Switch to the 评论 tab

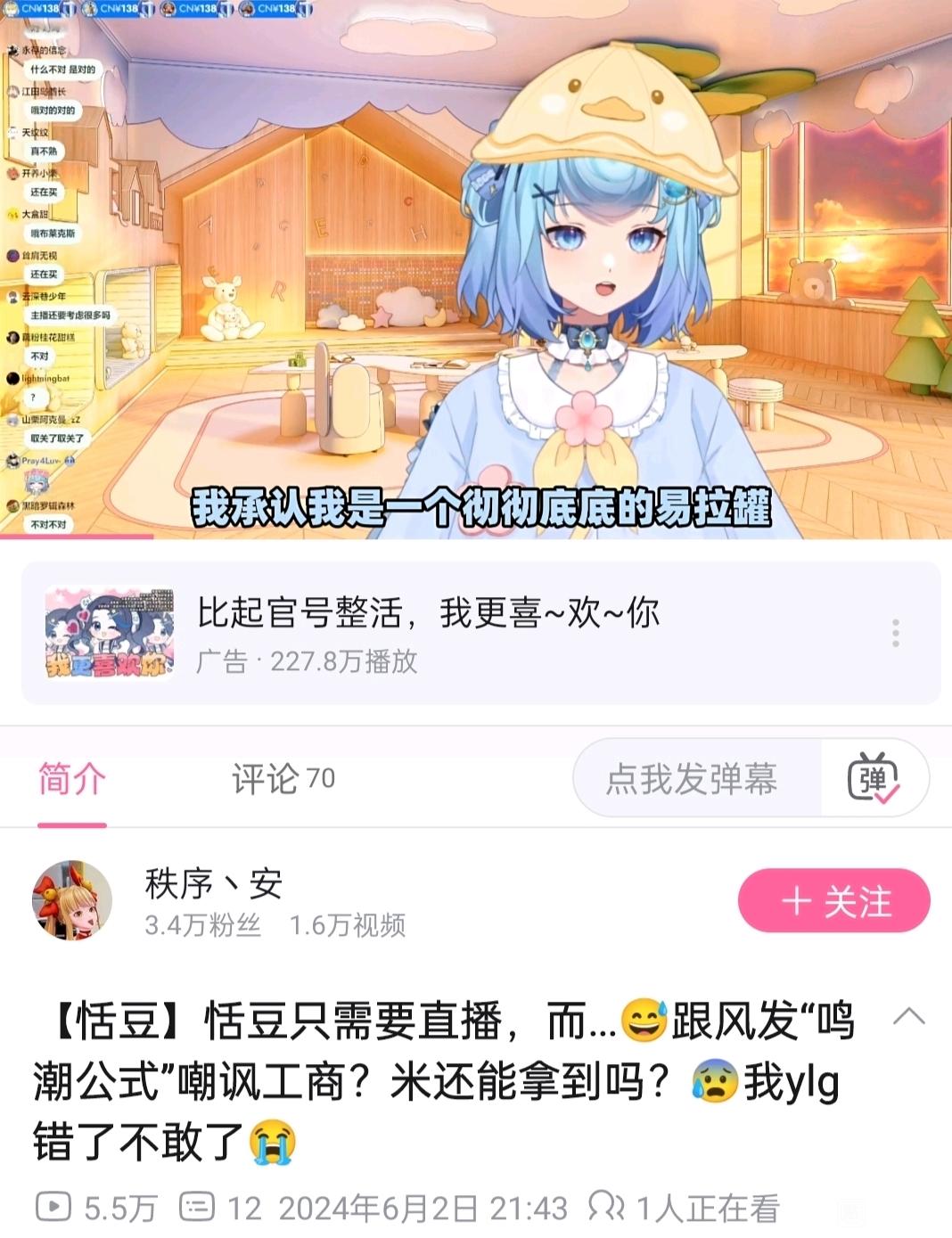(283, 779)
